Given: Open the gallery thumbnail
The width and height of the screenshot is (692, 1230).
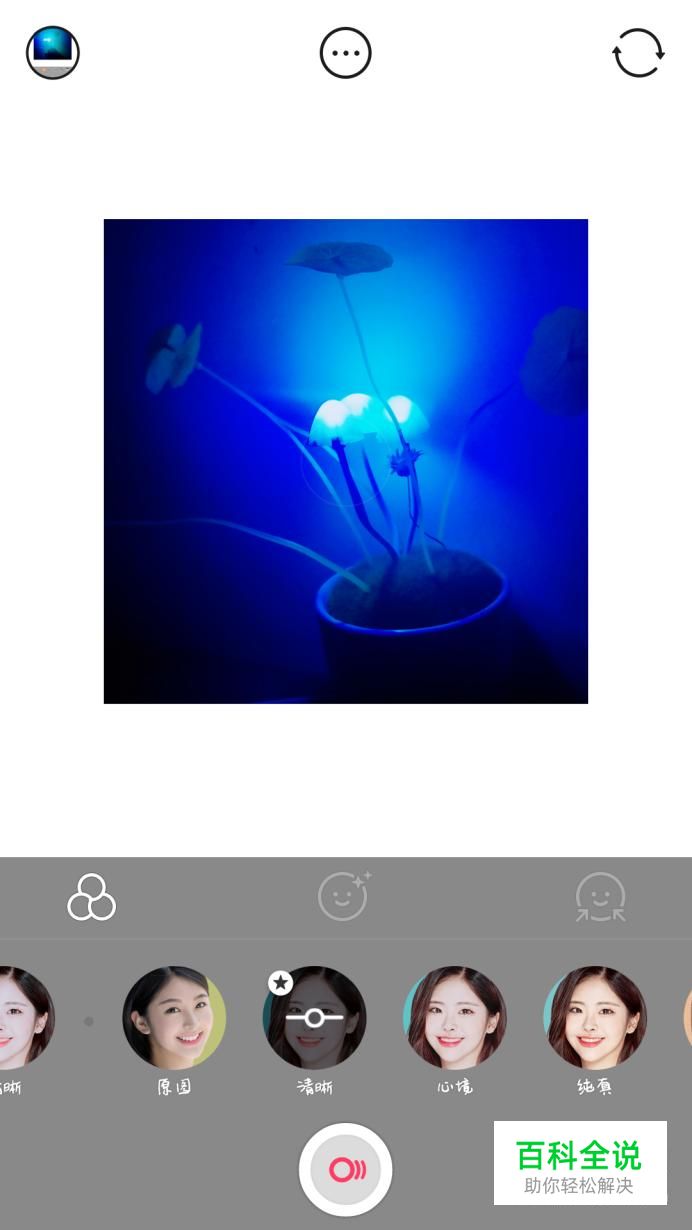Looking at the screenshot, I should 53,52.
